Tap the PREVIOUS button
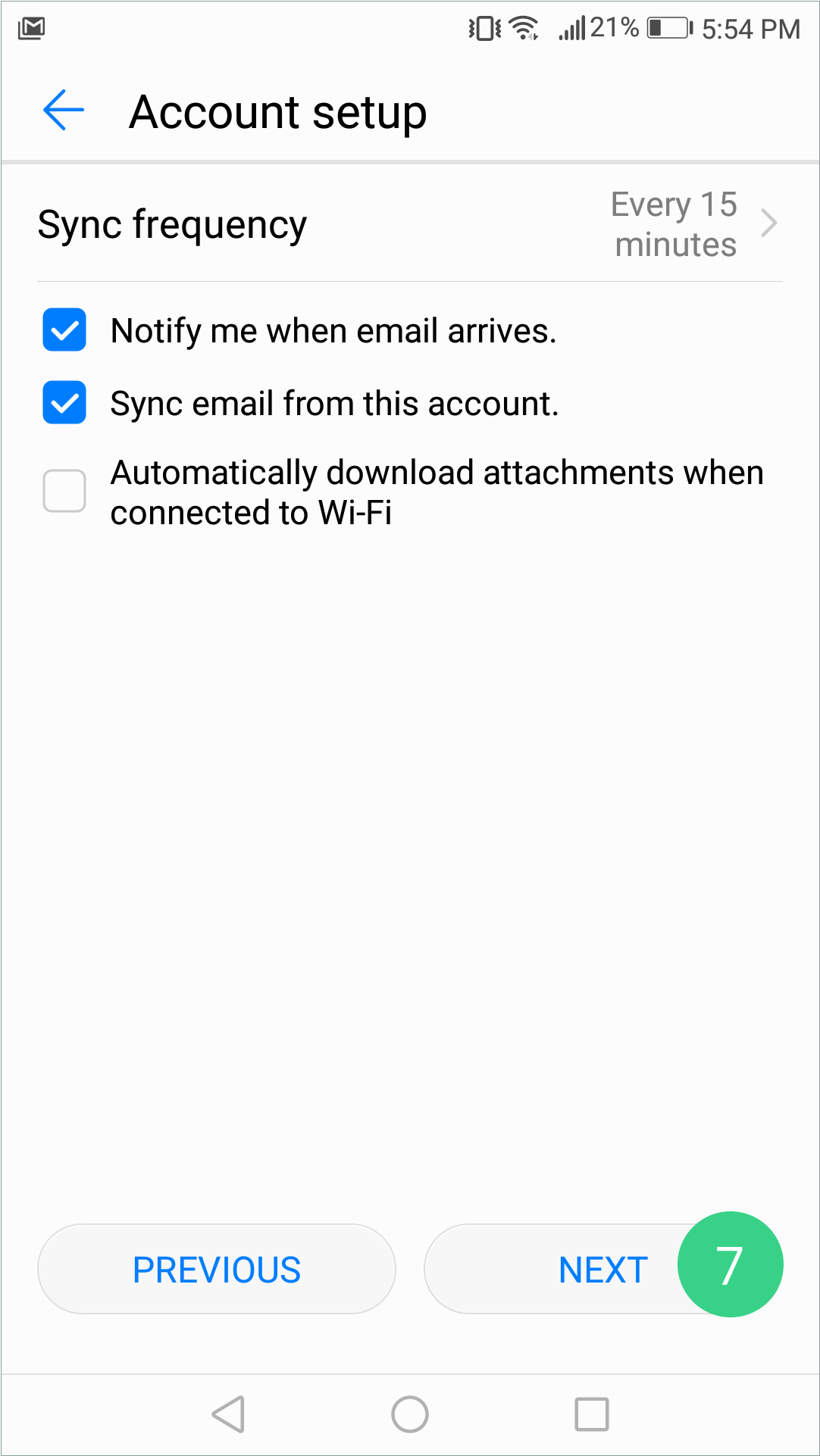Image resolution: width=820 pixels, height=1456 pixels. (x=217, y=1269)
